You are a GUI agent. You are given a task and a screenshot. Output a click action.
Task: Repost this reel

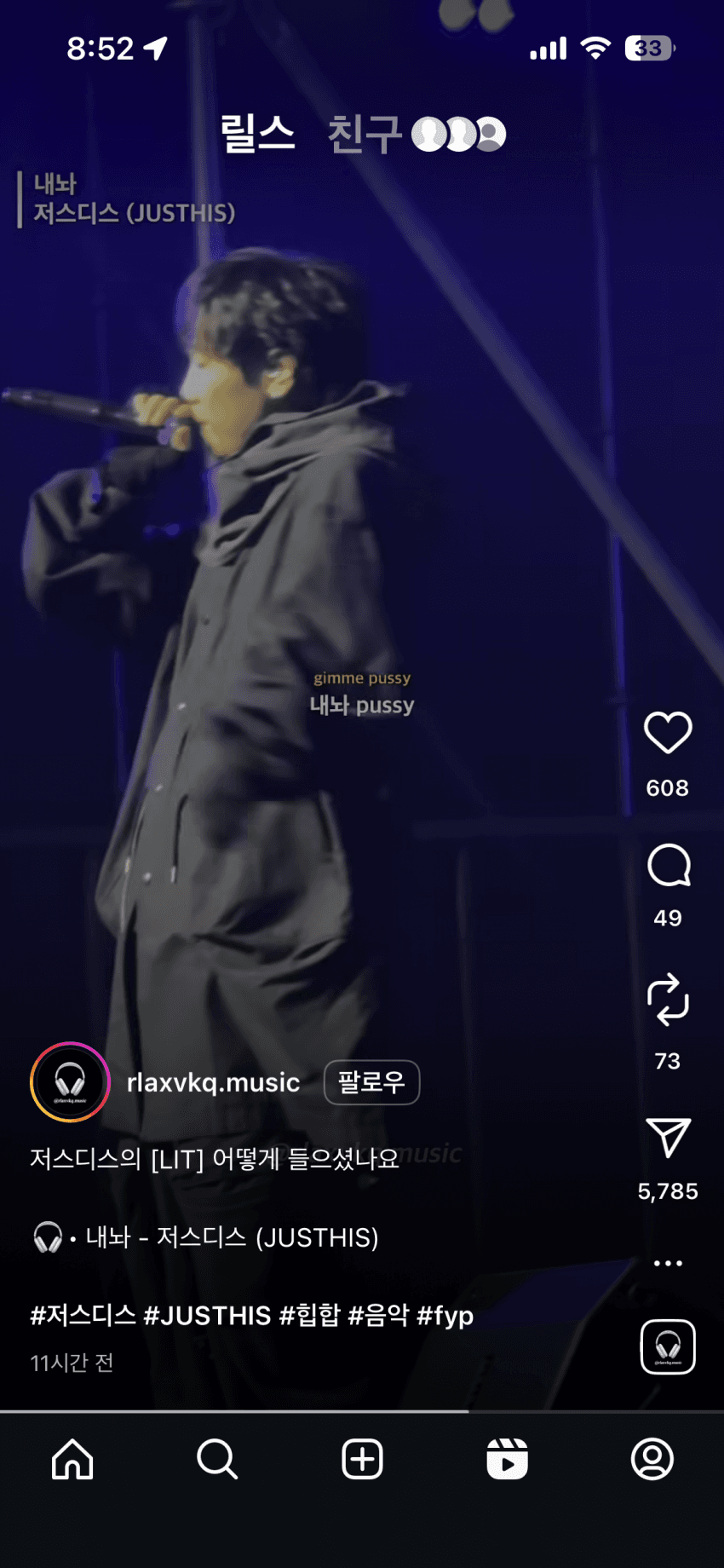(x=668, y=999)
